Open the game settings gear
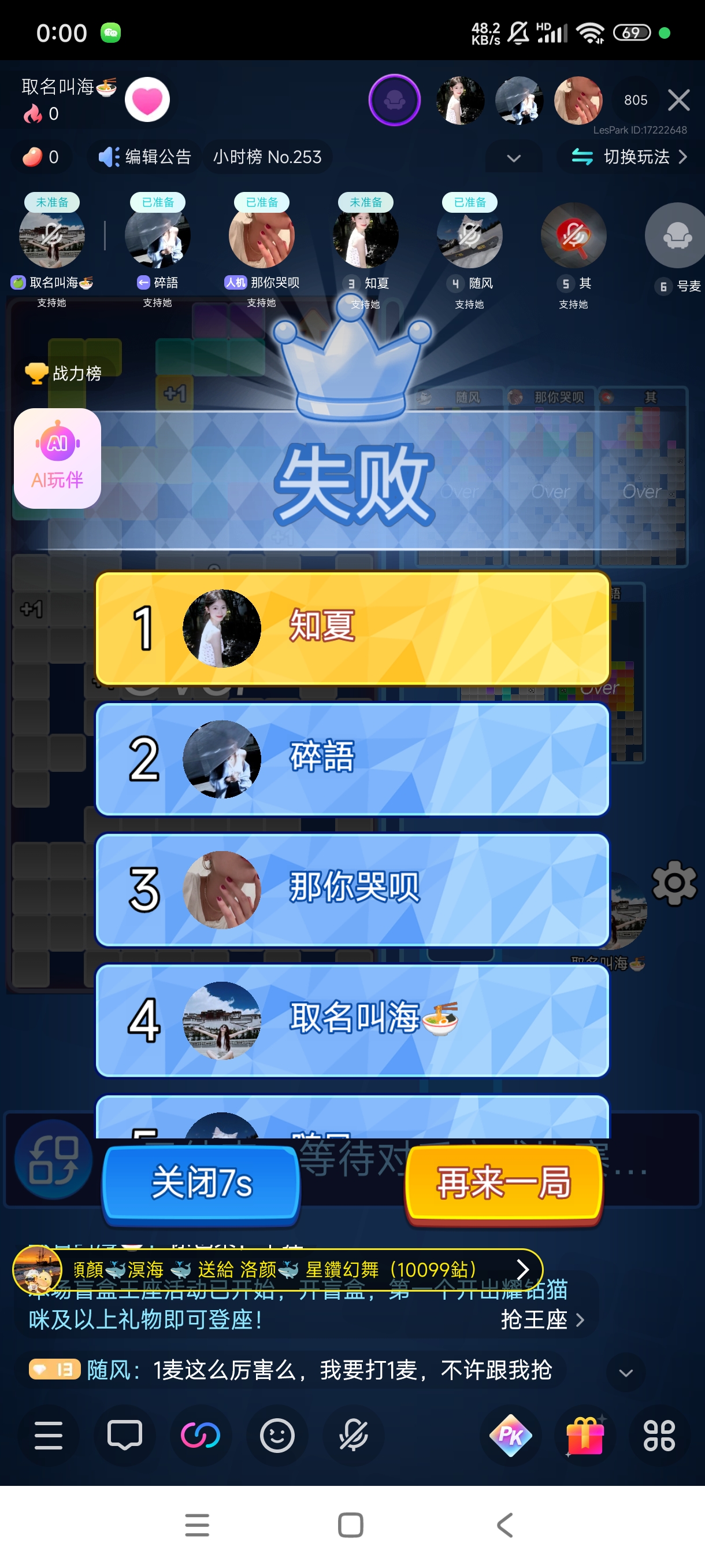Image resolution: width=705 pixels, height=1568 pixels. point(674,883)
